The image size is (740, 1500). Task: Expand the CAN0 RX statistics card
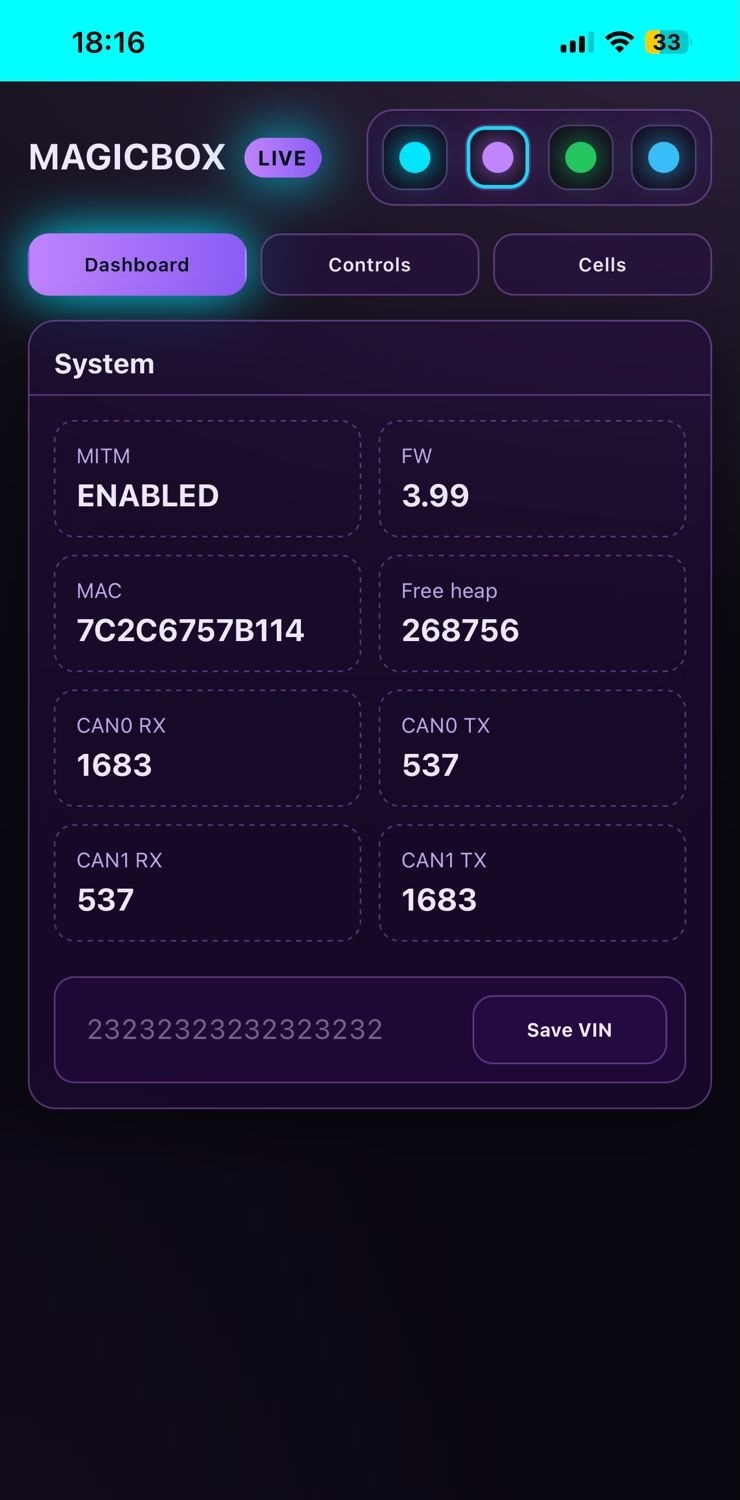click(x=207, y=747)
